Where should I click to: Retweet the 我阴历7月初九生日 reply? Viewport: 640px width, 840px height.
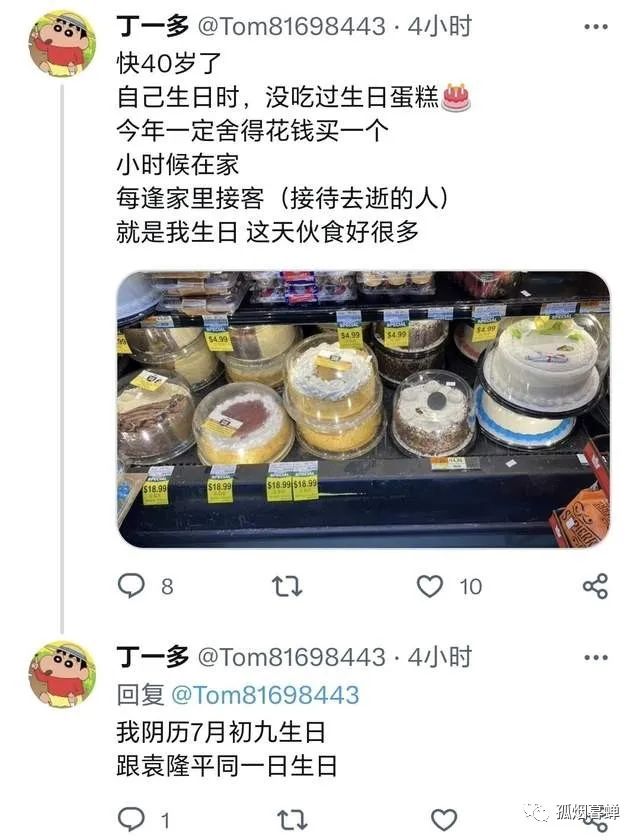pyautogui.click(x=291, y=820)
